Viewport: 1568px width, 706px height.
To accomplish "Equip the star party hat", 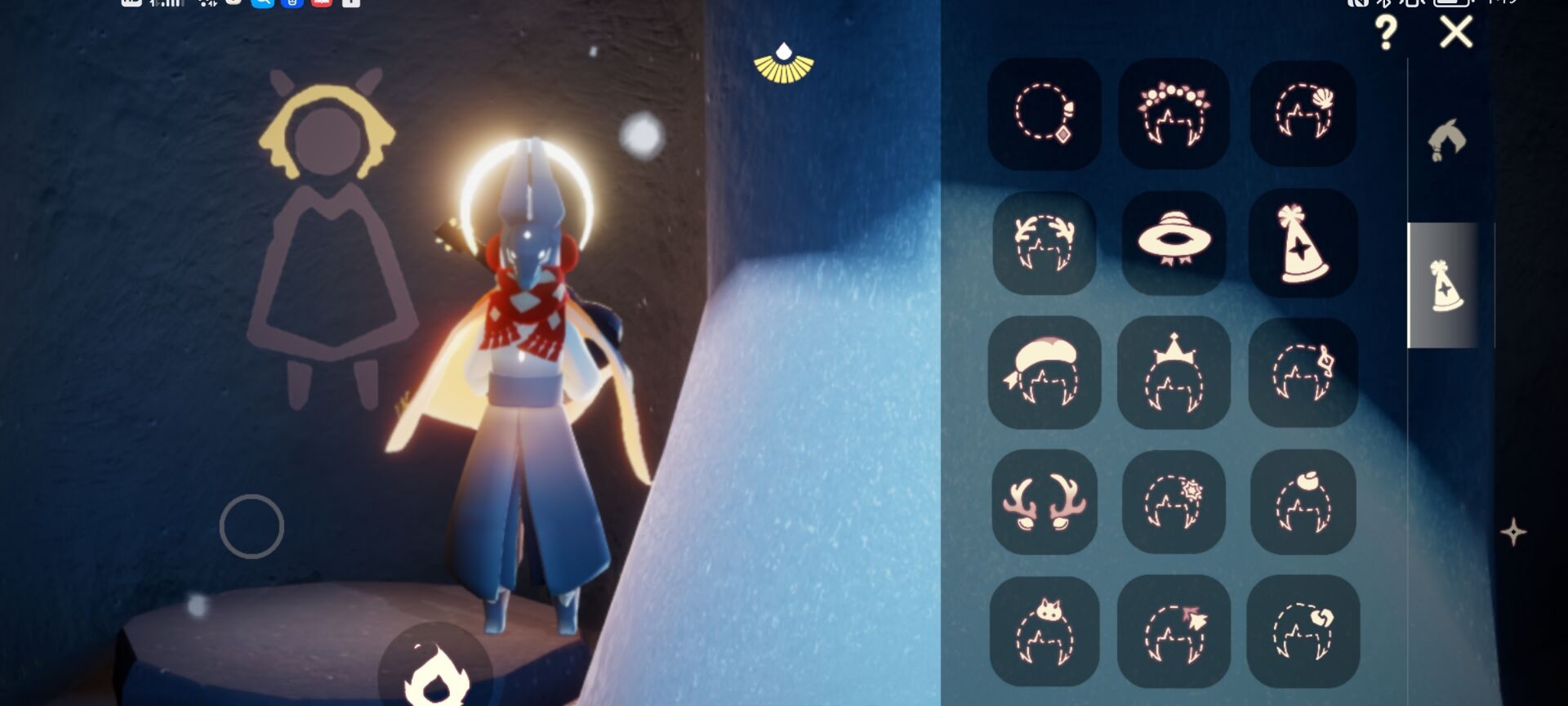I will [x=1302, y=243].
